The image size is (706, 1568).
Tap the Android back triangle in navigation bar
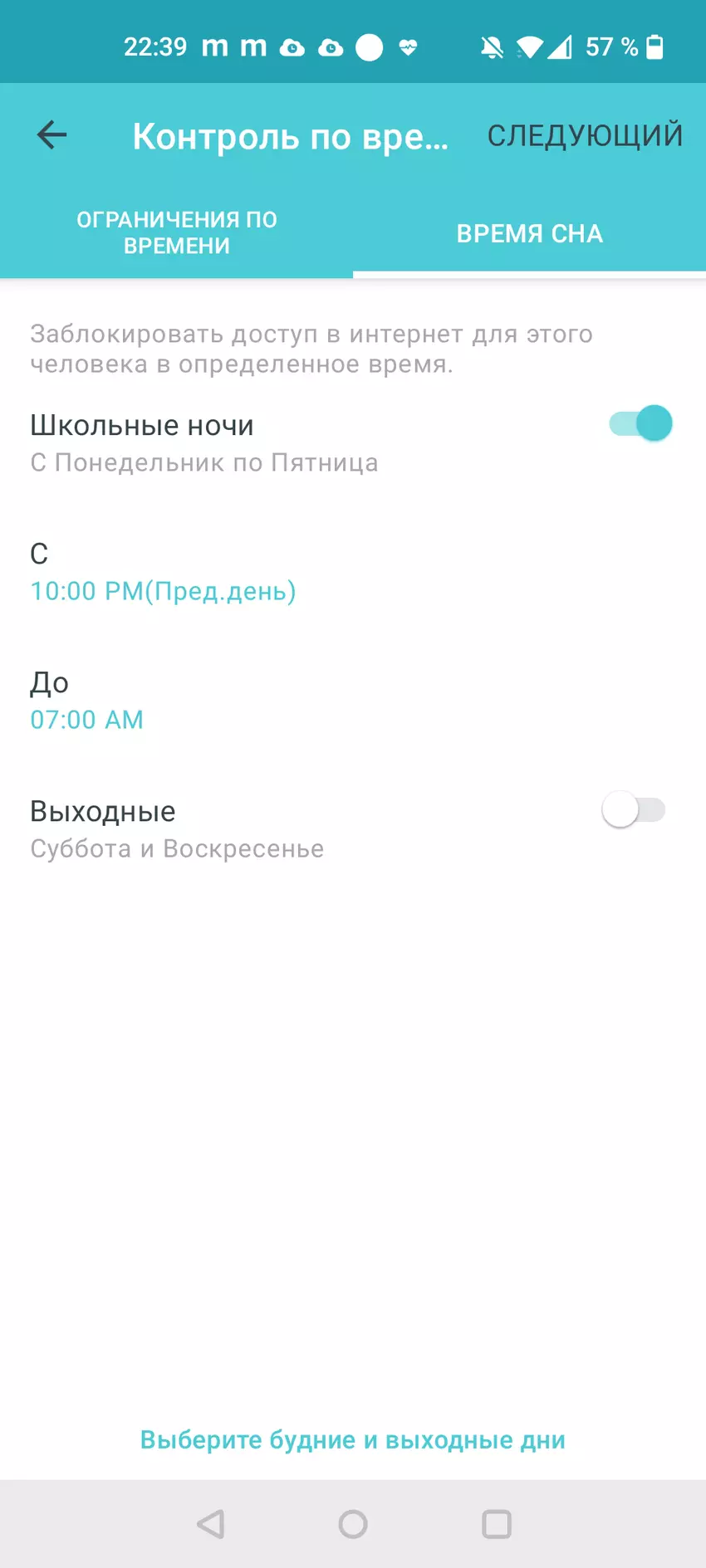tap(210, 1525)
